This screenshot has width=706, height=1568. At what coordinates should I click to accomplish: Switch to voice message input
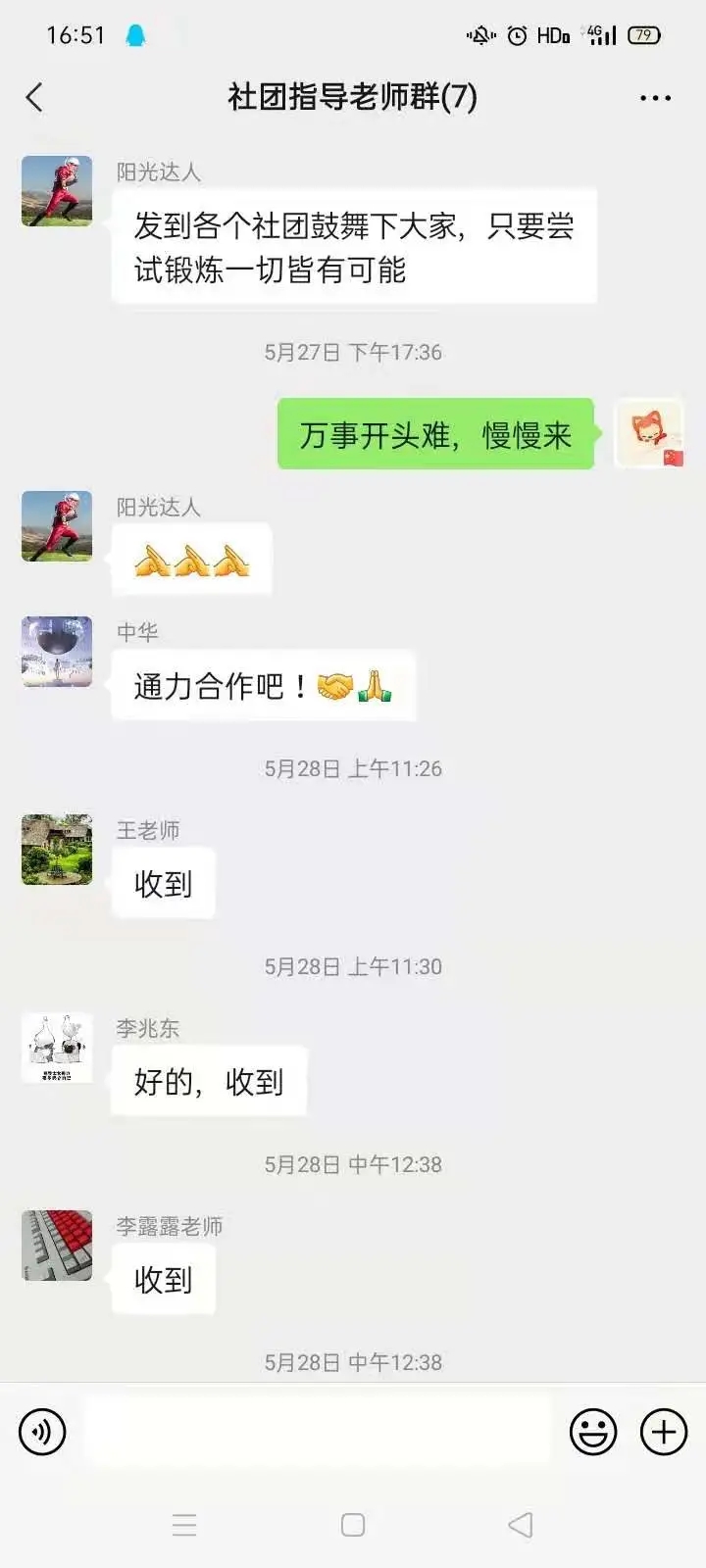click(42, 1432)
